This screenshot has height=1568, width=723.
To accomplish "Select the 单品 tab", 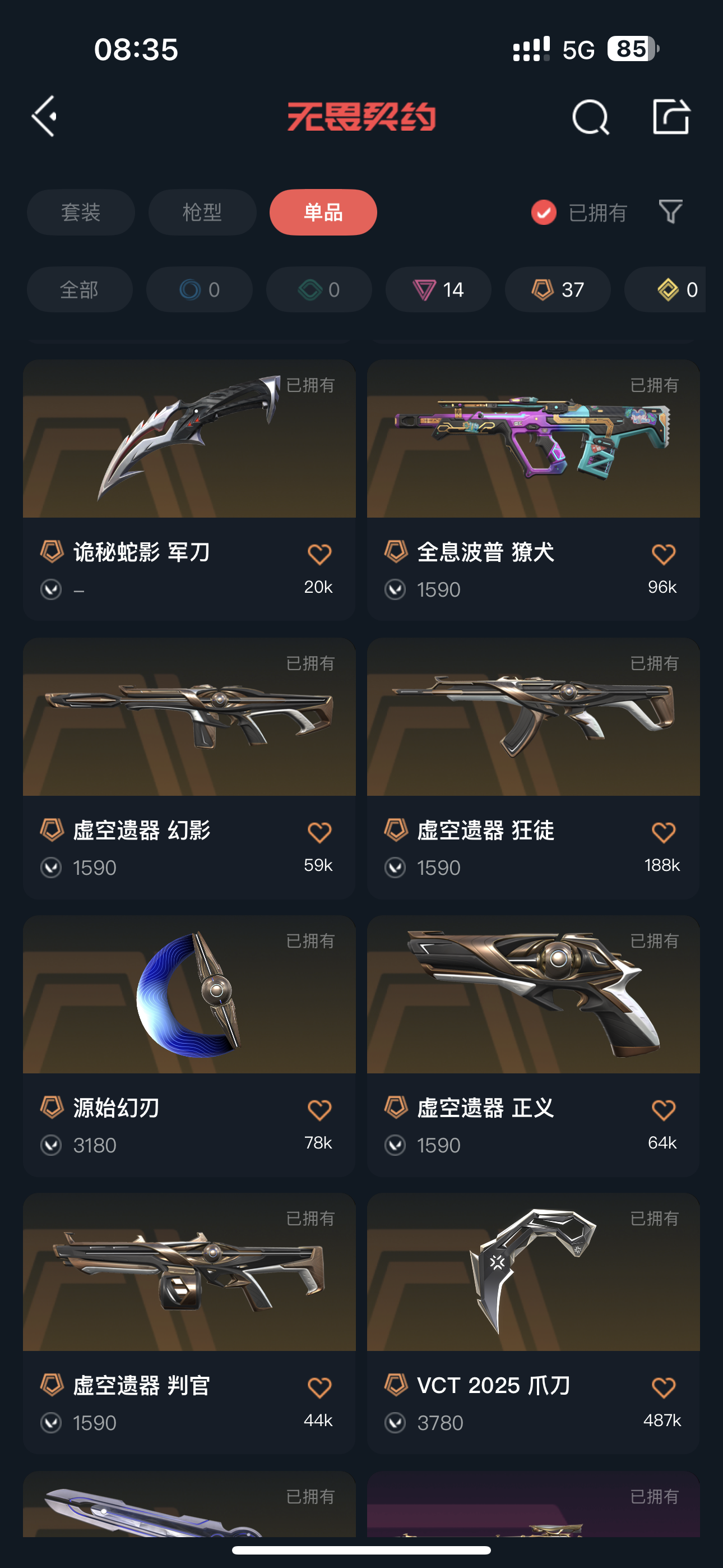I will 323,213.
